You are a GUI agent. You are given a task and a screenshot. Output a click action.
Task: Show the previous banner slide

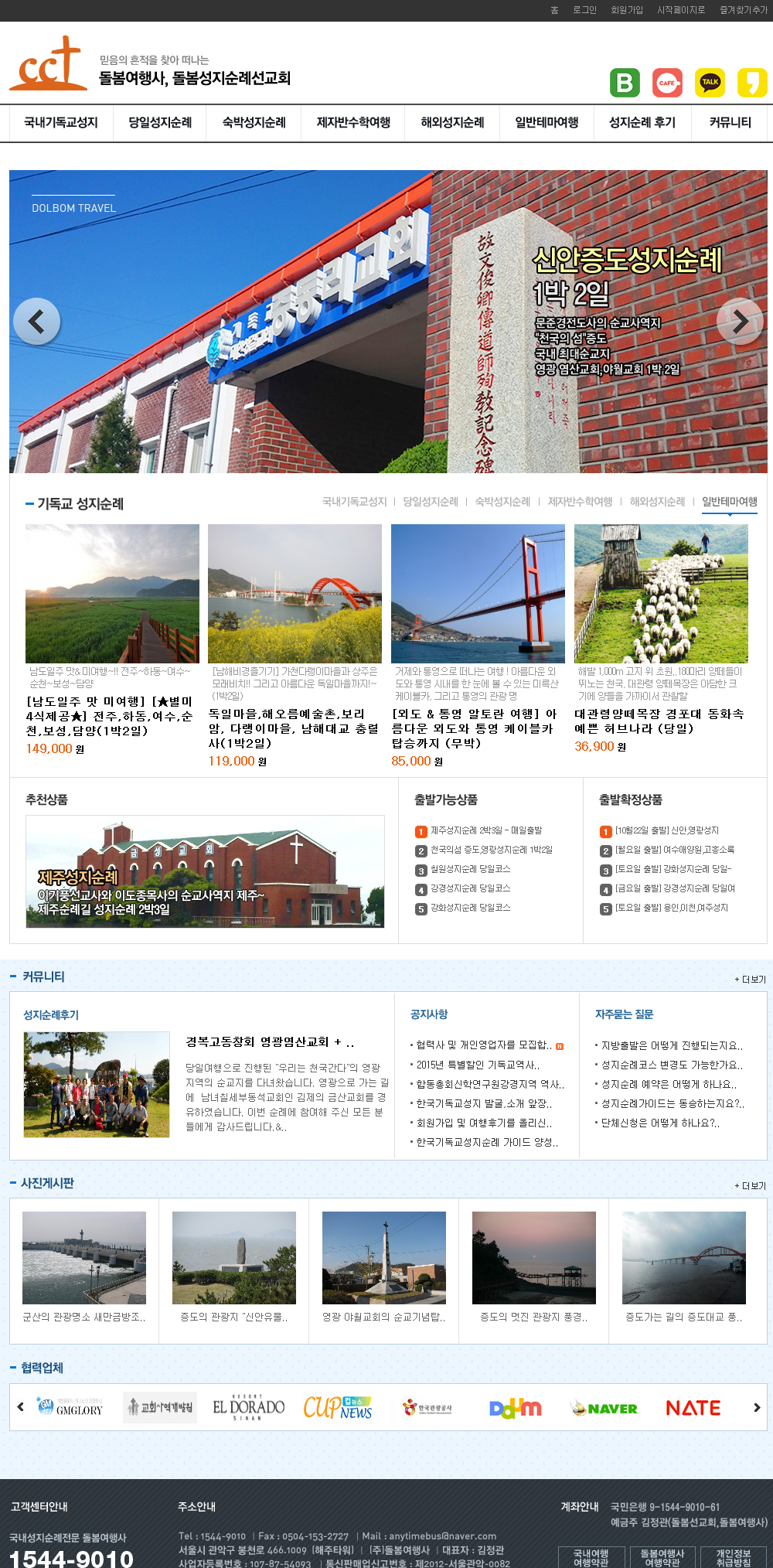tap(36, 321)
